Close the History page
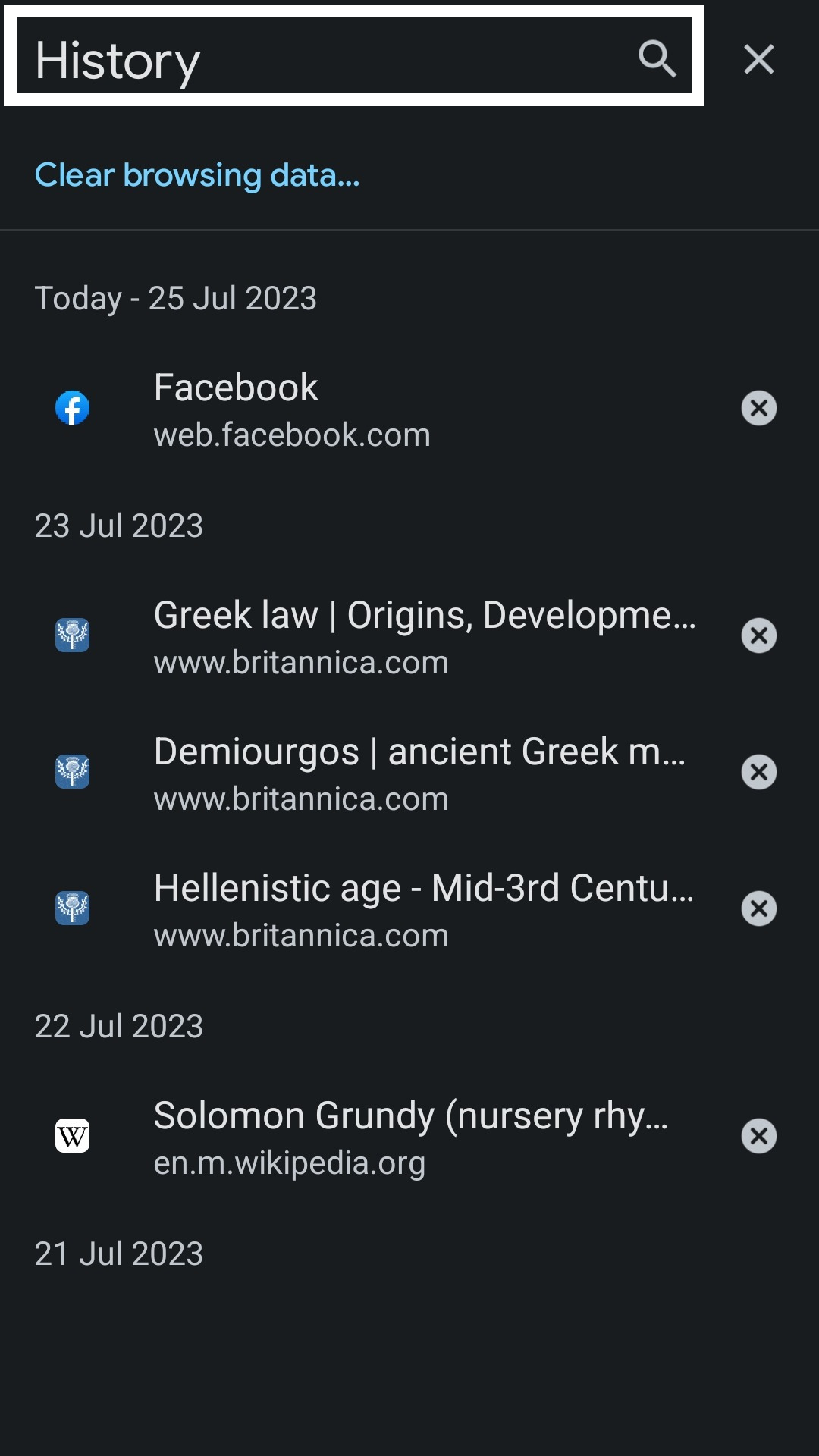This screenshot has width=819, height=1456. (x=758, y=58)
